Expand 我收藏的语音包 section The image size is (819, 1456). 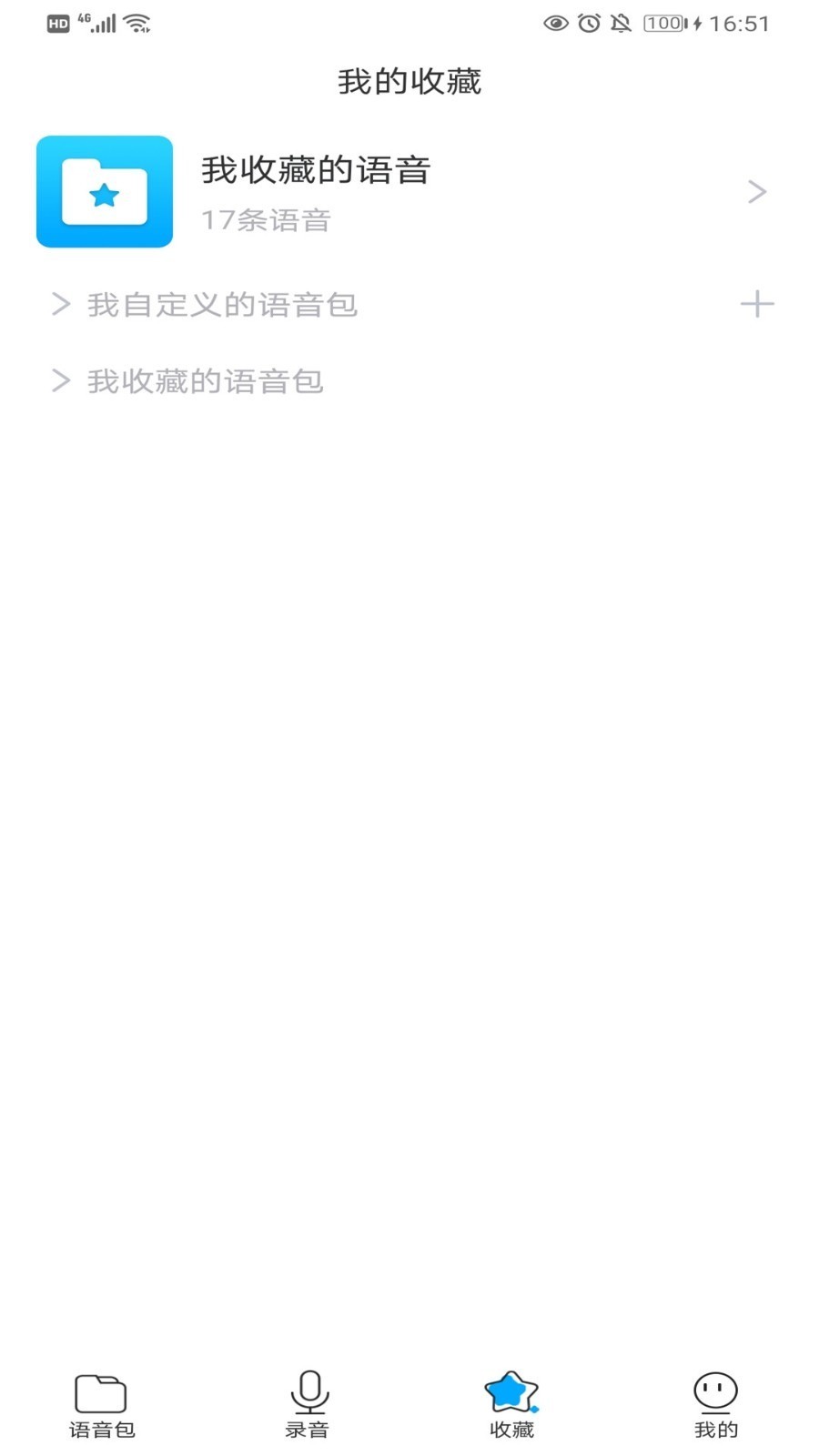point(188,381)
